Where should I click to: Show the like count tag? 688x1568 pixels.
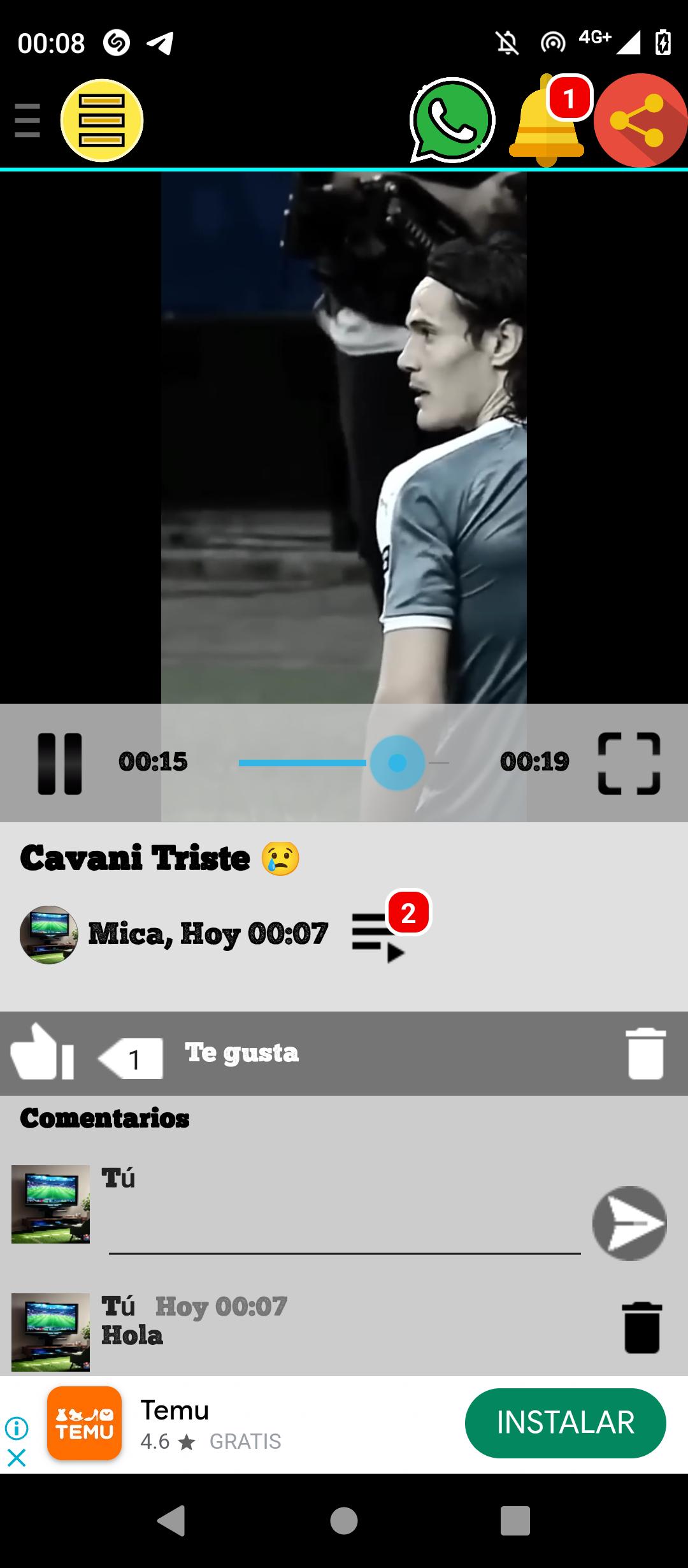click(130, 1059)
